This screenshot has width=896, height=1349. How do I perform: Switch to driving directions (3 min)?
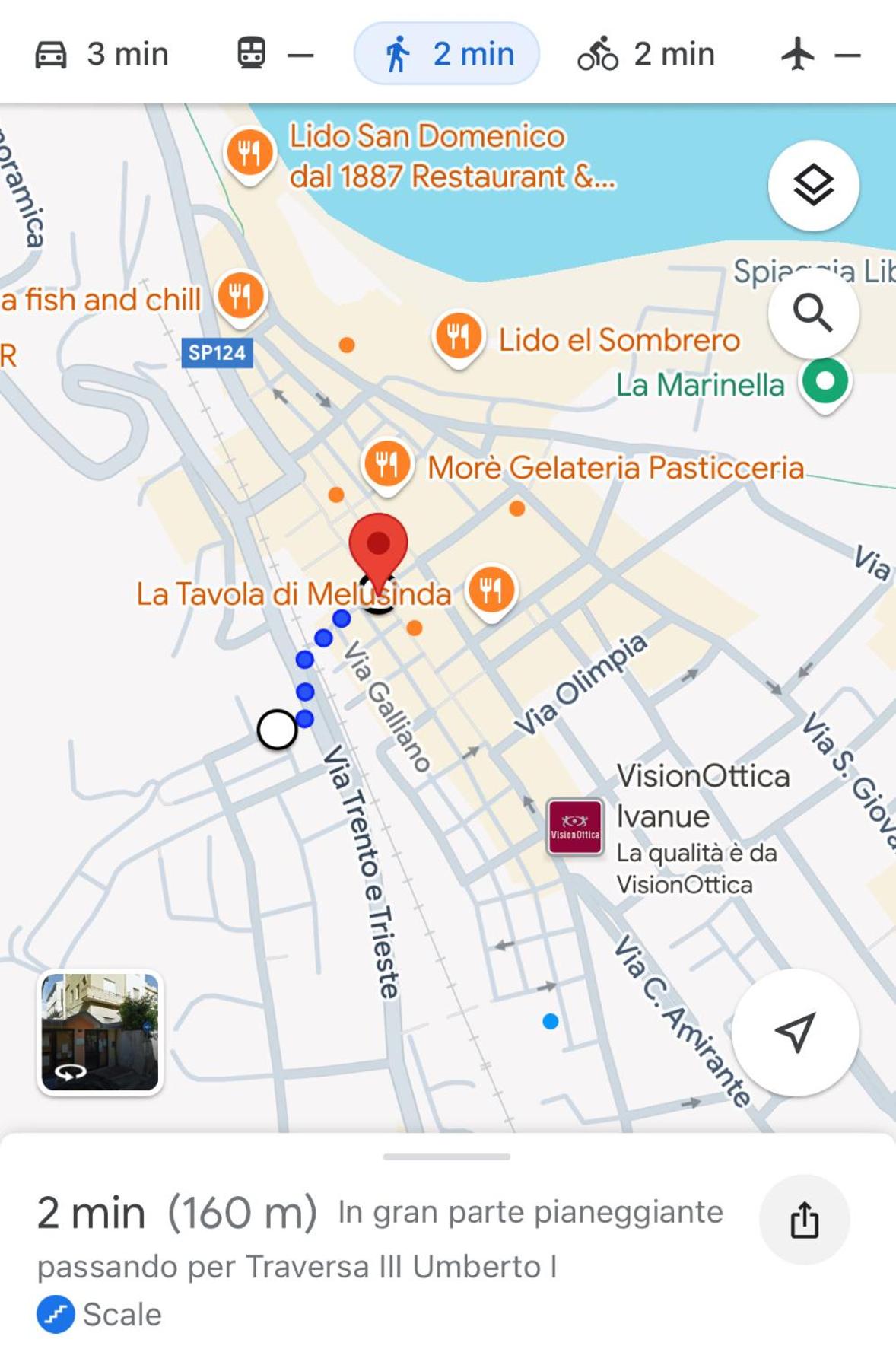tap(102, 54)
